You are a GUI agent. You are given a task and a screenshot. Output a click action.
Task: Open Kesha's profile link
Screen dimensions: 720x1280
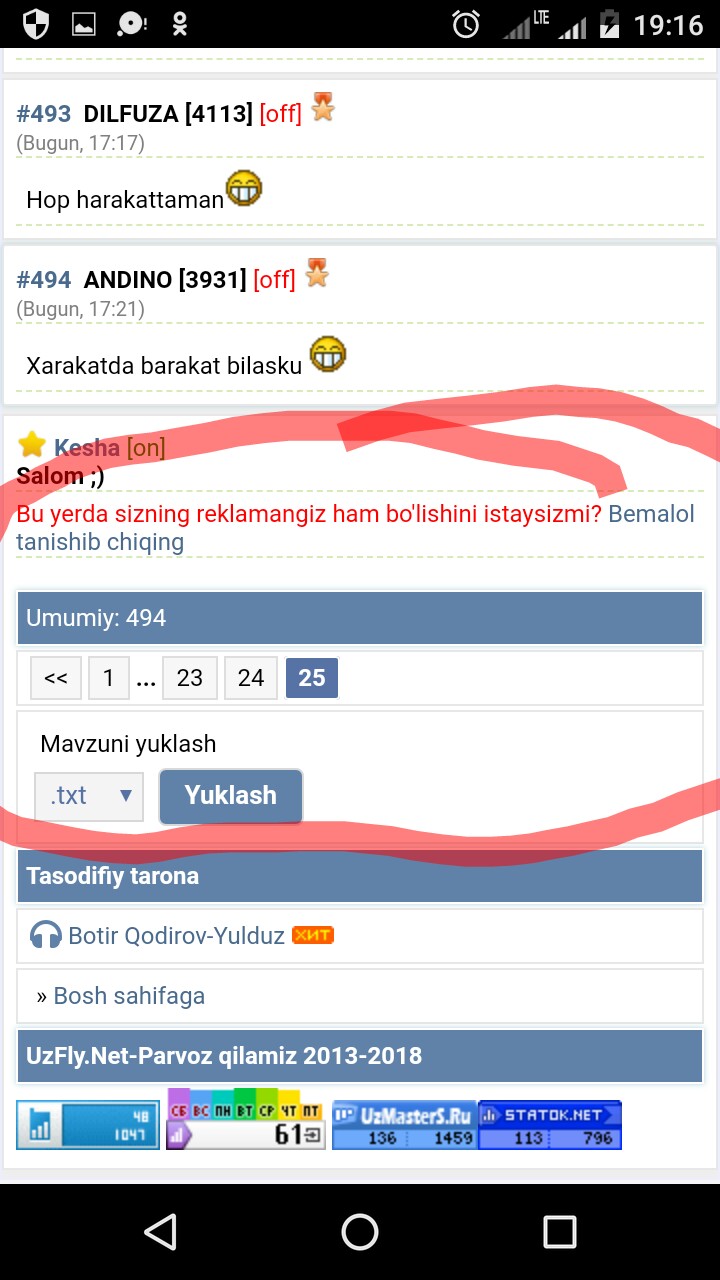click(86, 448)
